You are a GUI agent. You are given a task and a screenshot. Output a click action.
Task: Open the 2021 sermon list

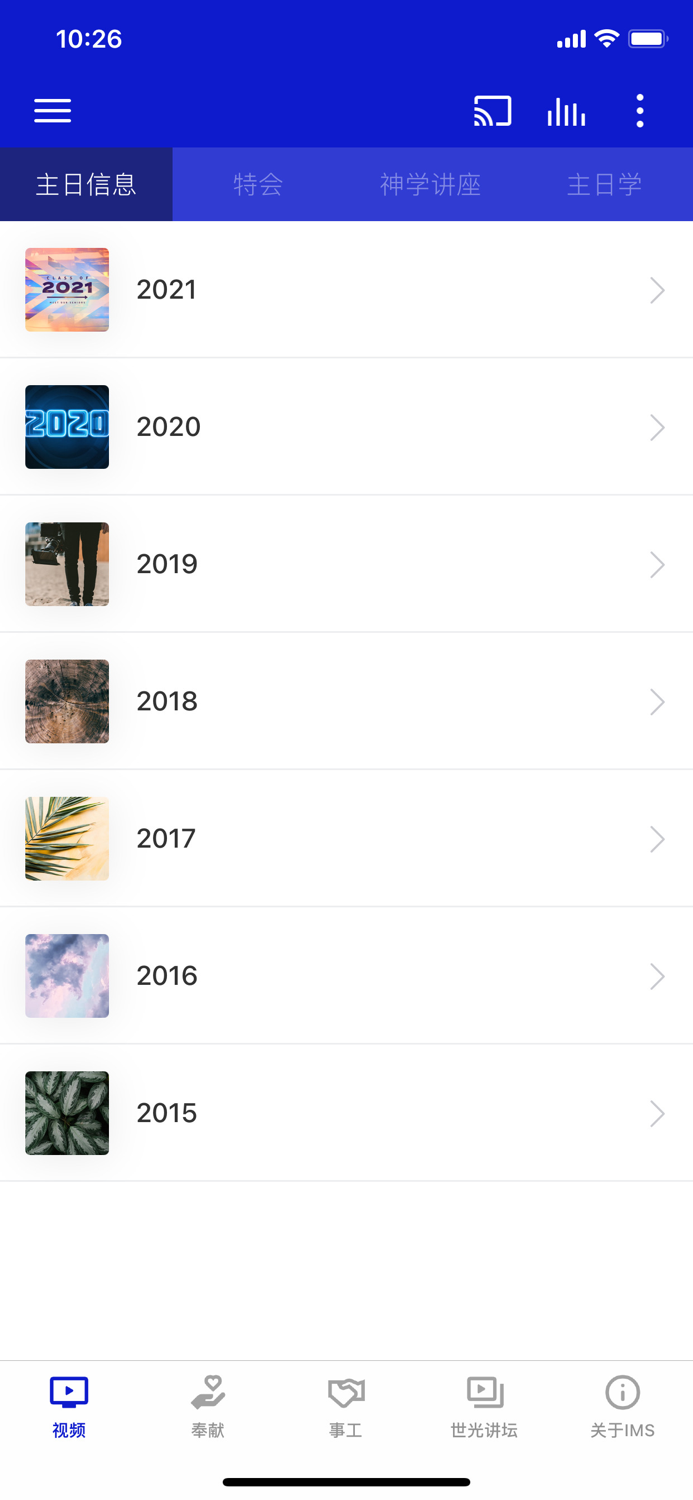(346, 290)
